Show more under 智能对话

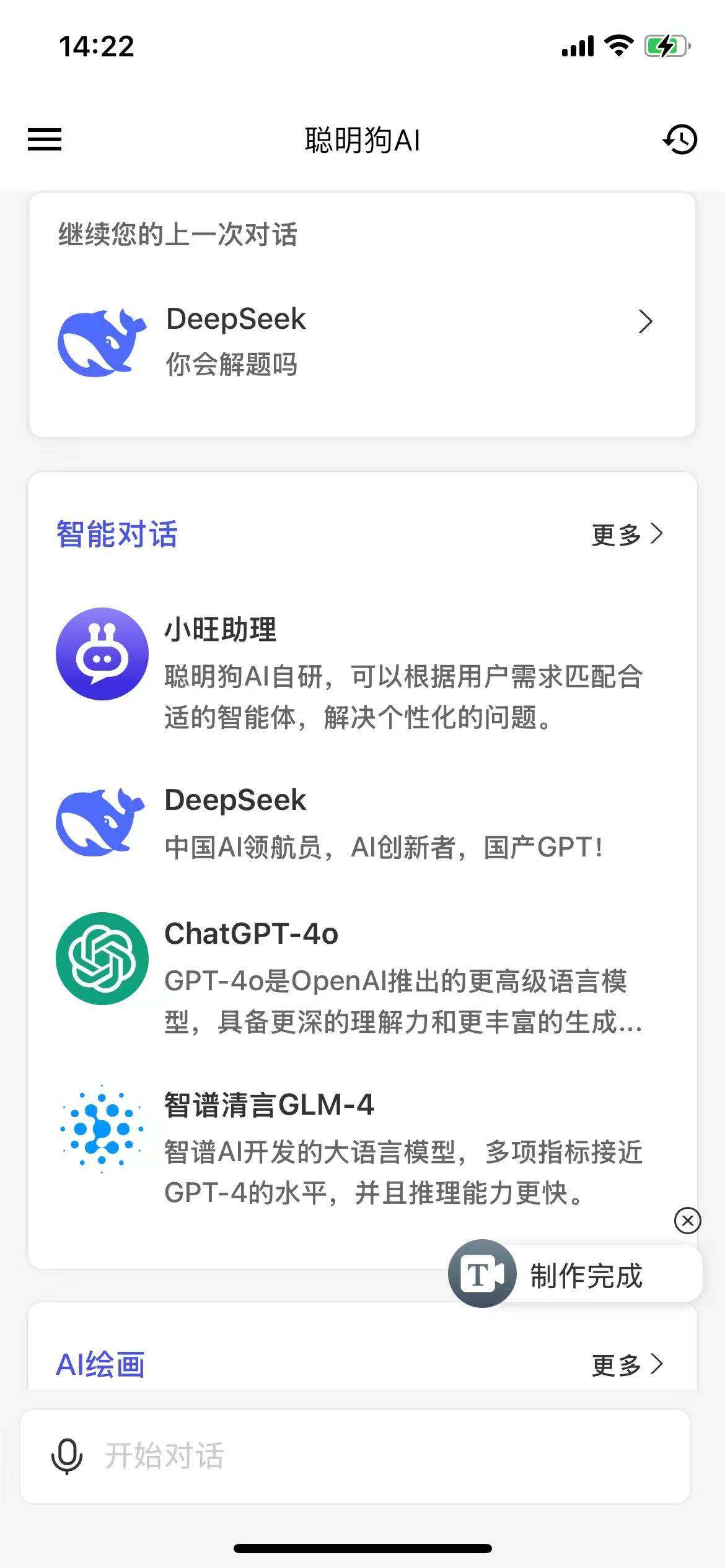click(627, 534)
